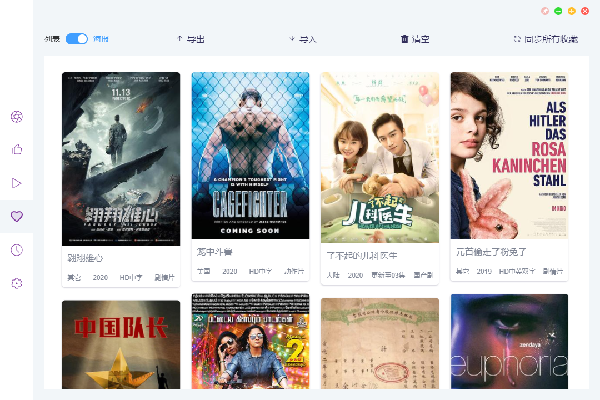600x400 pixels.
Task: Open the Euphoria poster card
Action: pyautogui.click(x=509, y=345)
